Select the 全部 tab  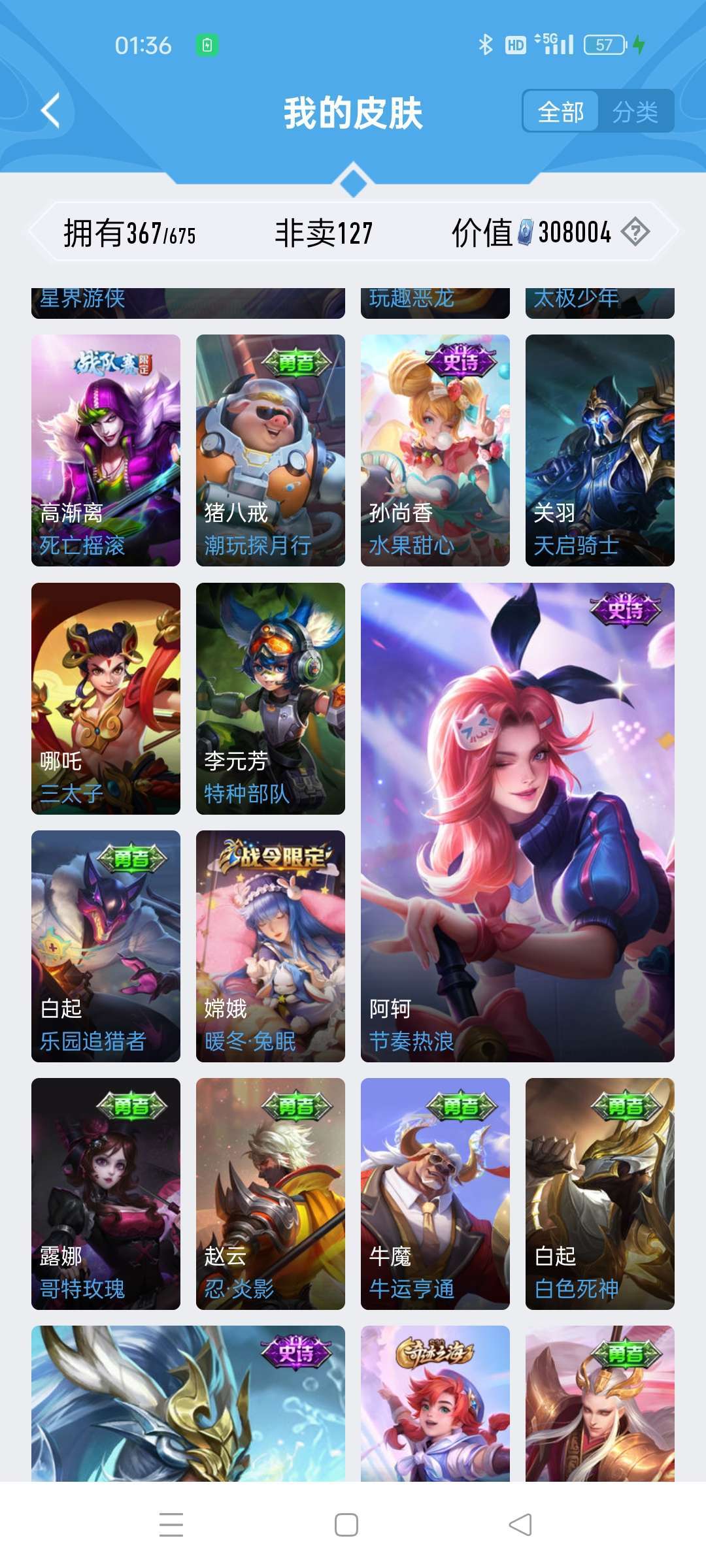[561, 112]
